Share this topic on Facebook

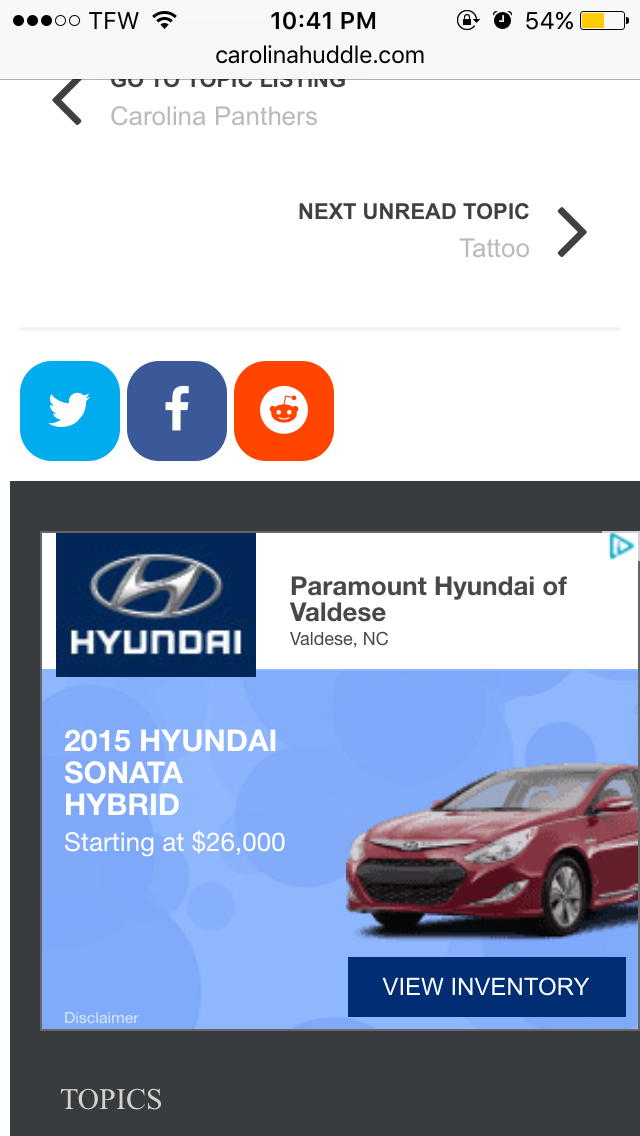[x=177, y=411]
